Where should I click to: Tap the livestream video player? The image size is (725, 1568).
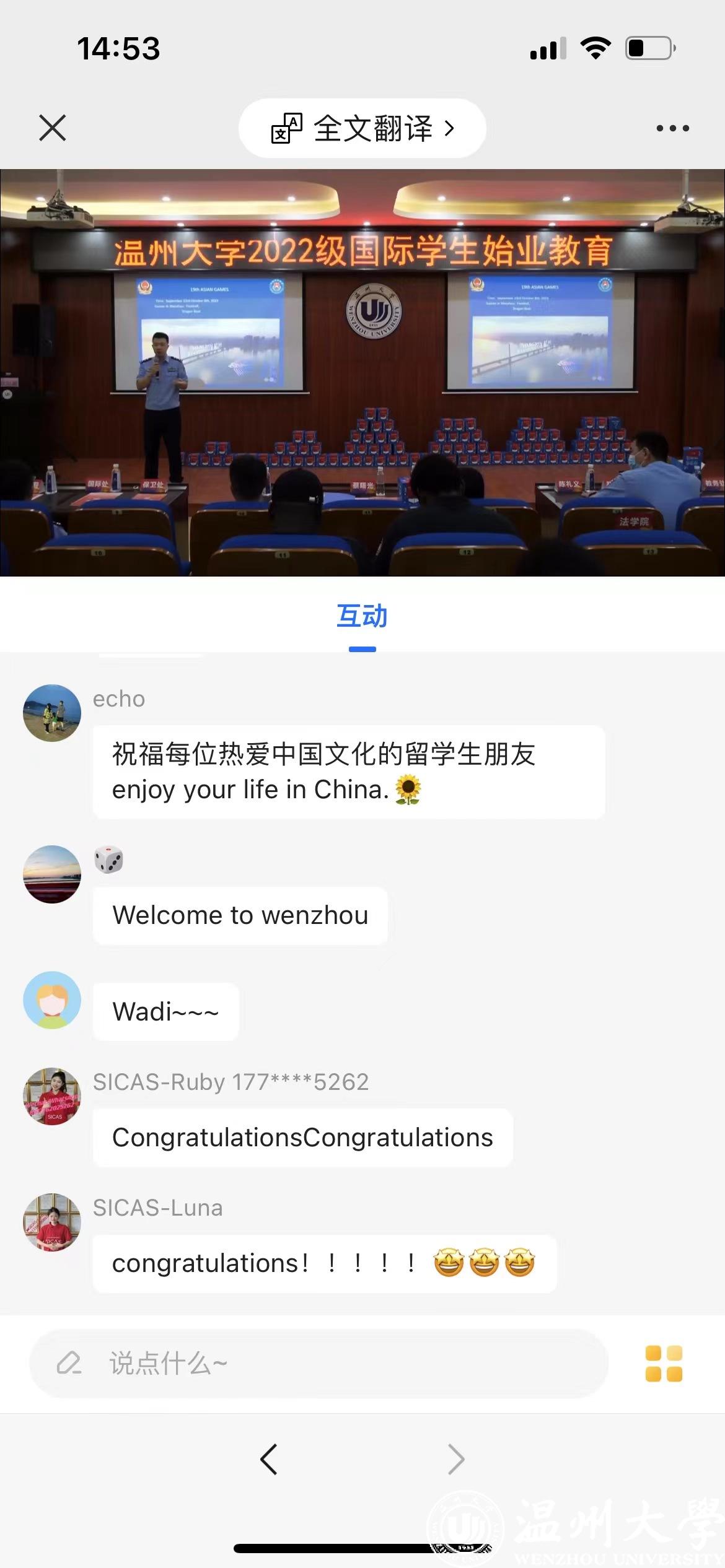[x=362, y=372]
